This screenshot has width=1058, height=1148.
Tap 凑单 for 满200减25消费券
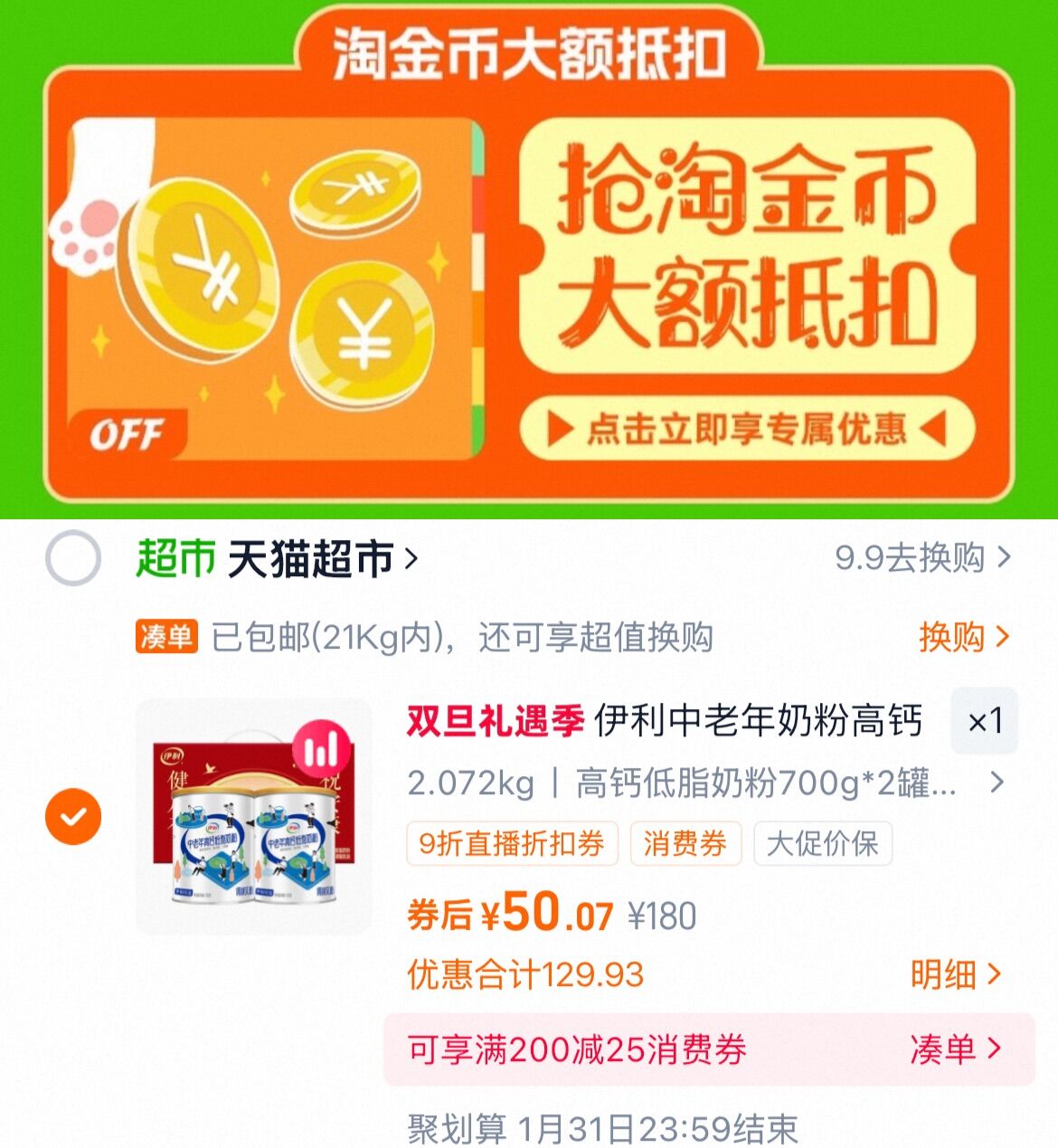pyautogui.click(x=955, y=1049)
